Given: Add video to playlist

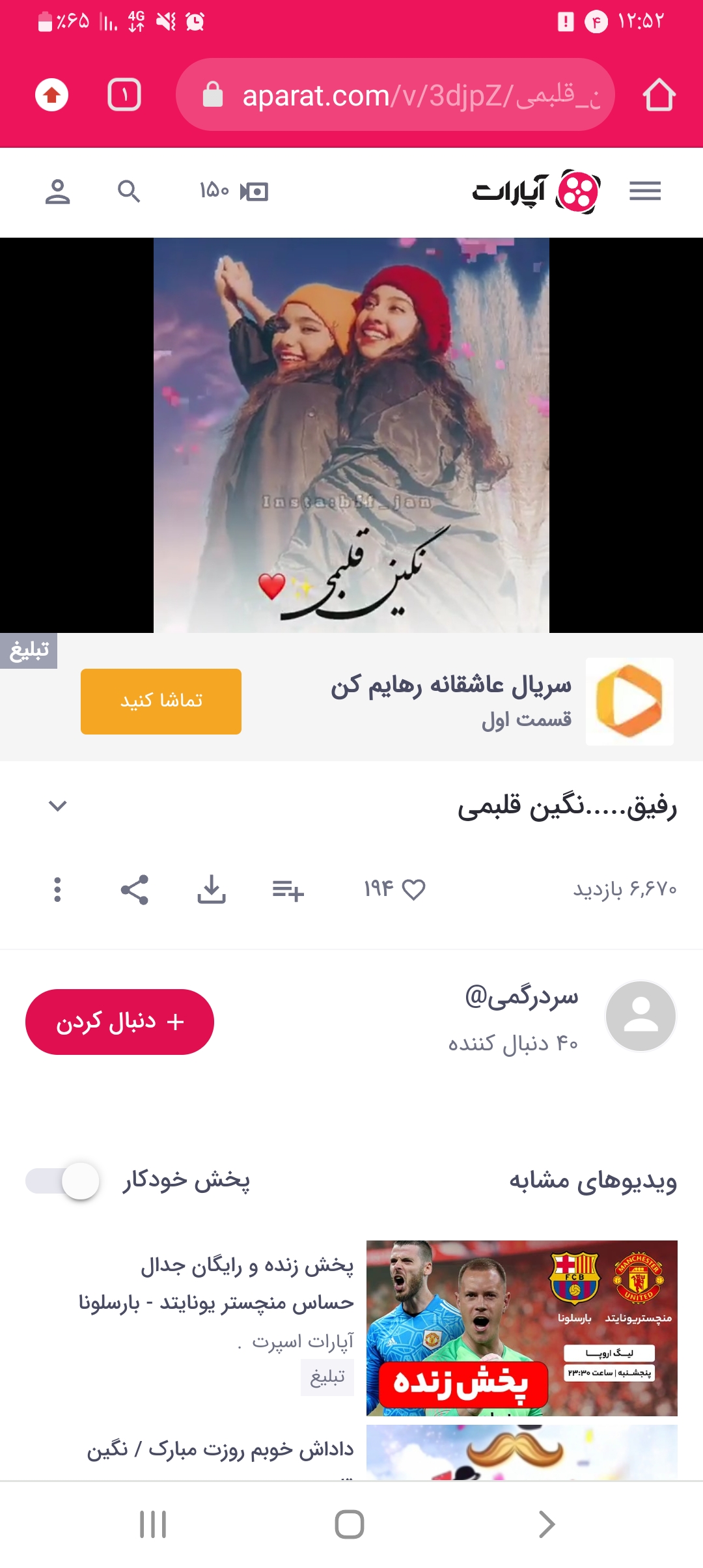Looking at the screenshot, I should pyautogui.click(x=288, y=889).
